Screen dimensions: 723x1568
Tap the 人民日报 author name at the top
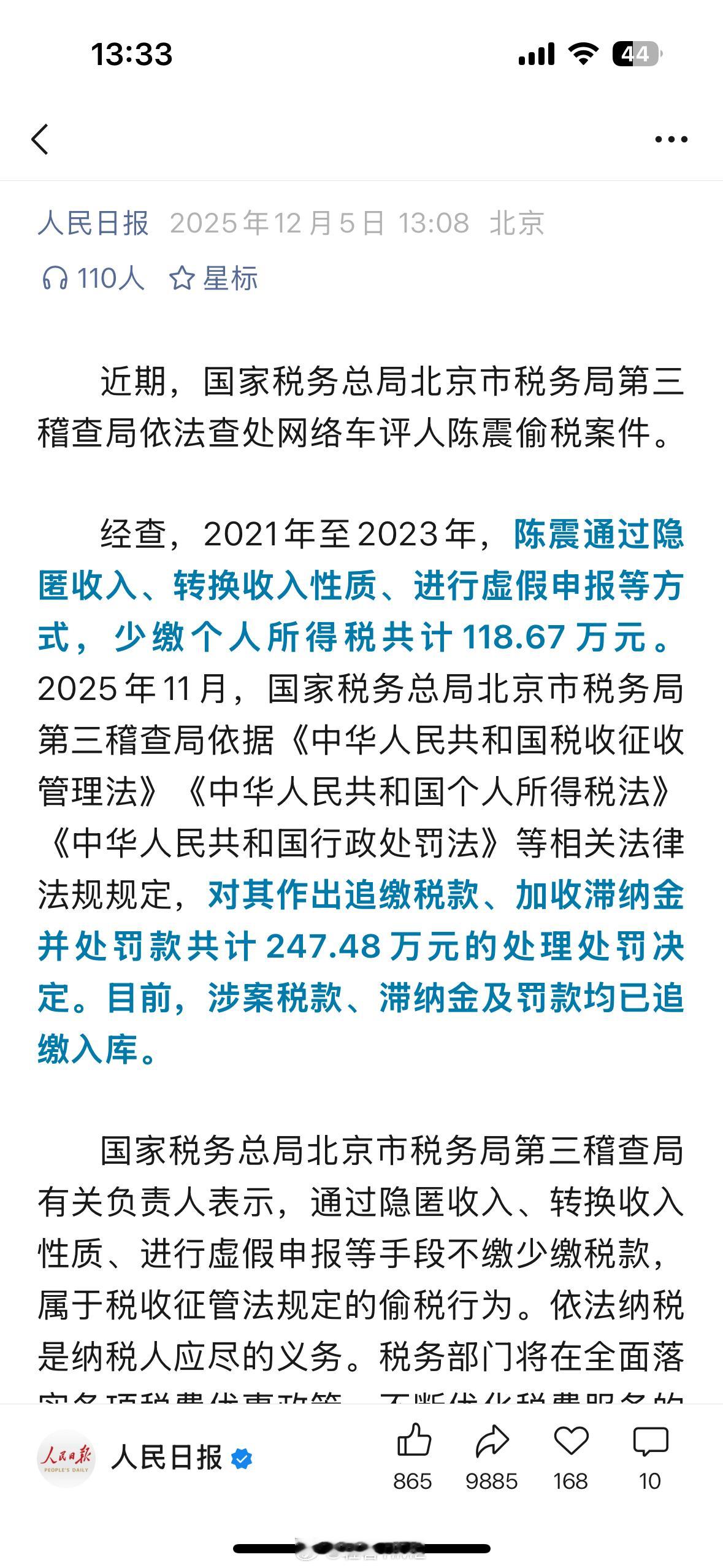93,224
